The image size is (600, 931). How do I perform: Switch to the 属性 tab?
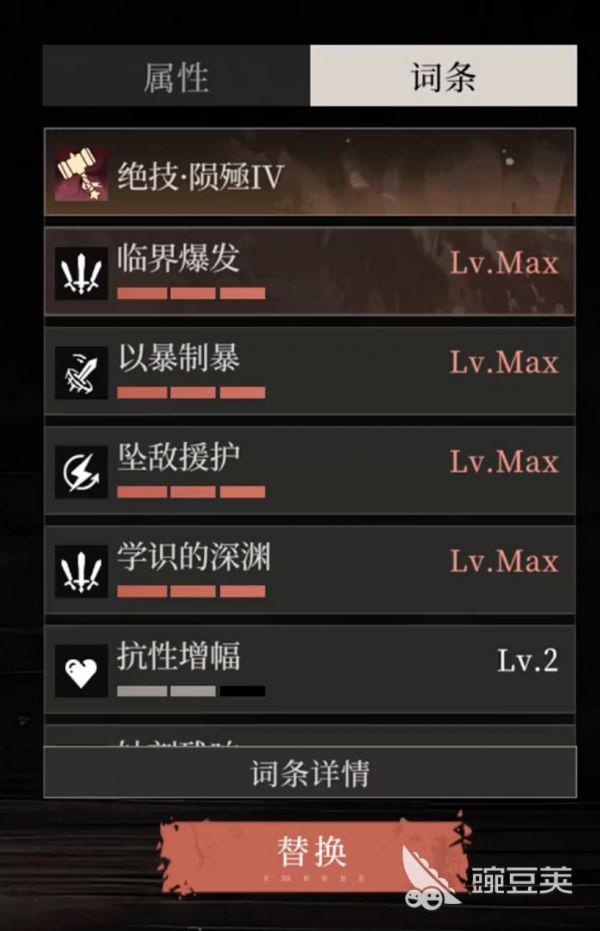[176, 76]
